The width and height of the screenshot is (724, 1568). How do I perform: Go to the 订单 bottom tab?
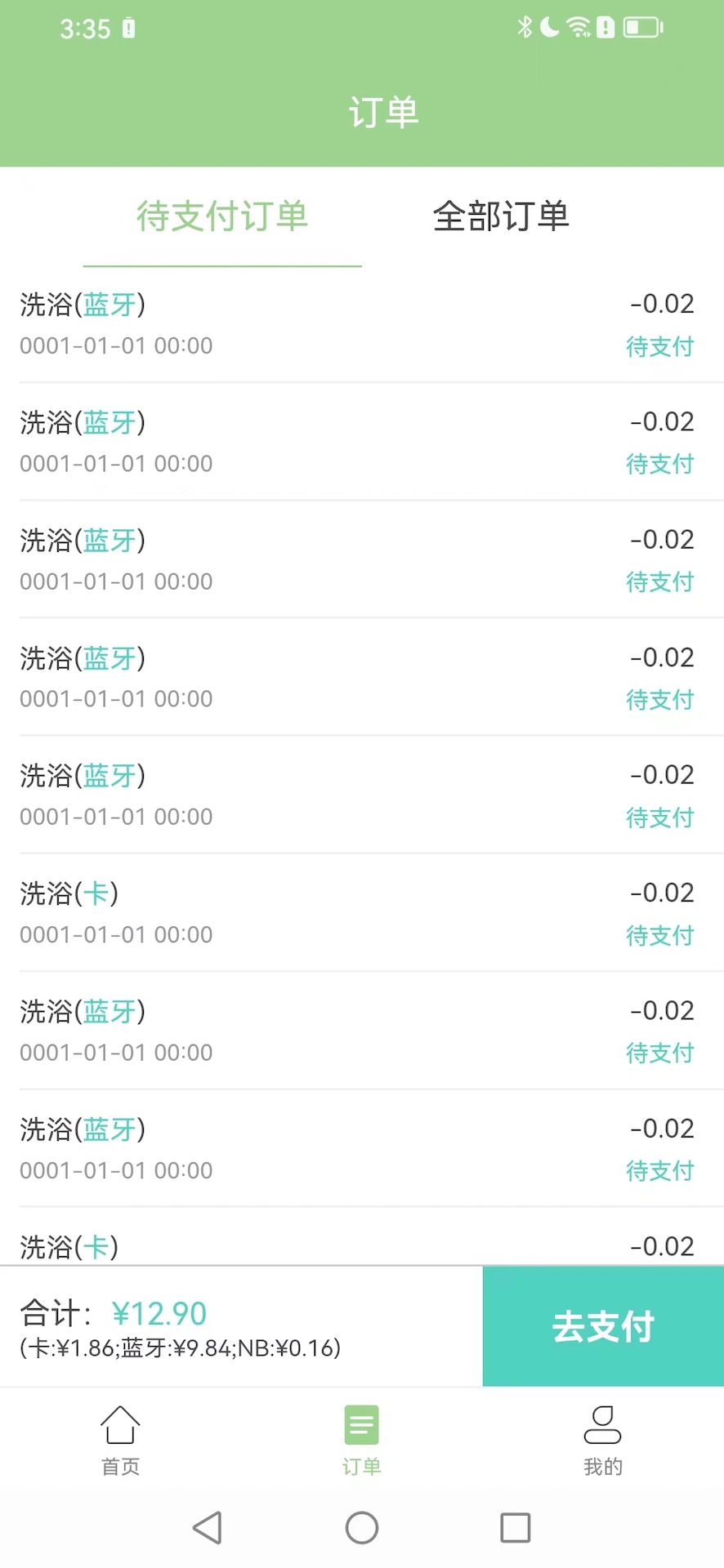(361, 1441)
